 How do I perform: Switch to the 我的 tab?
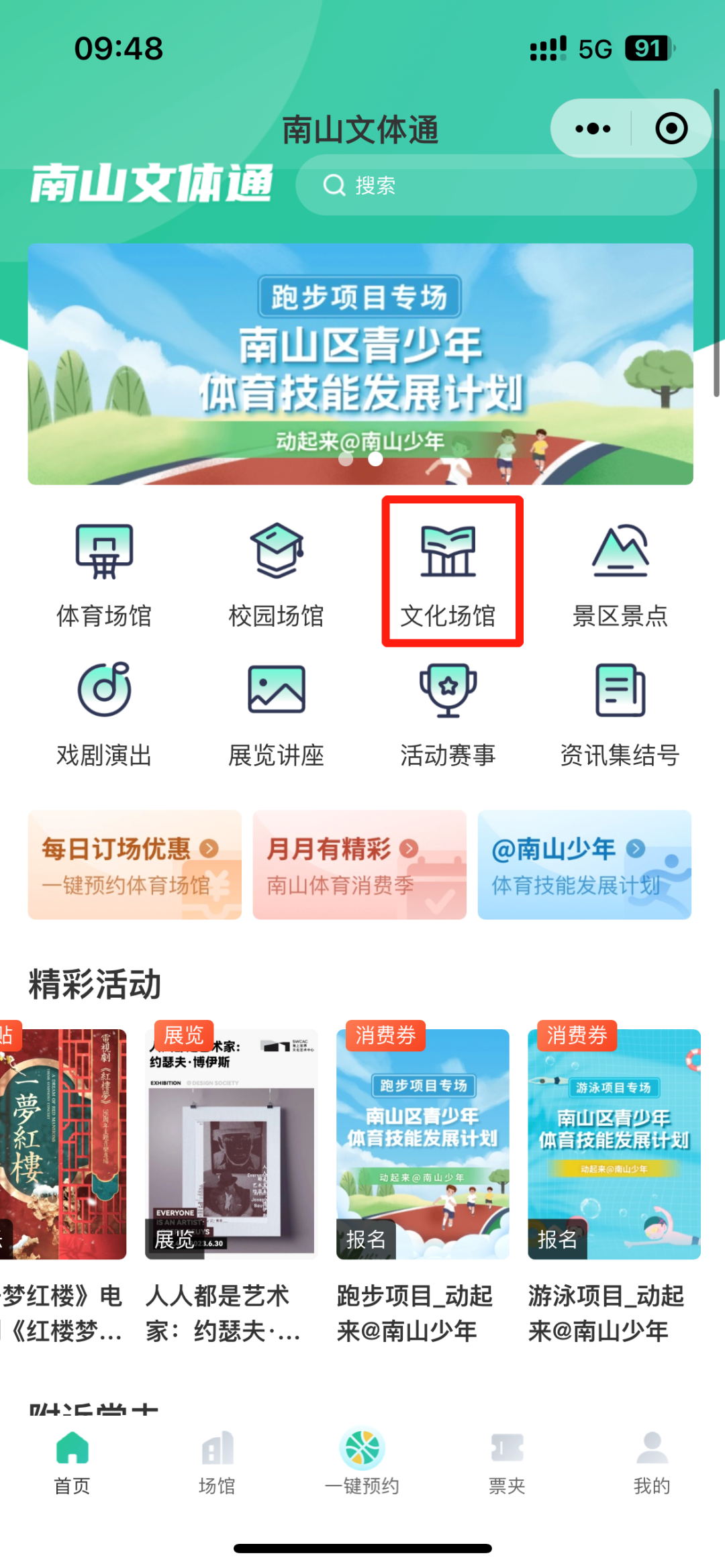[651, 1463]
